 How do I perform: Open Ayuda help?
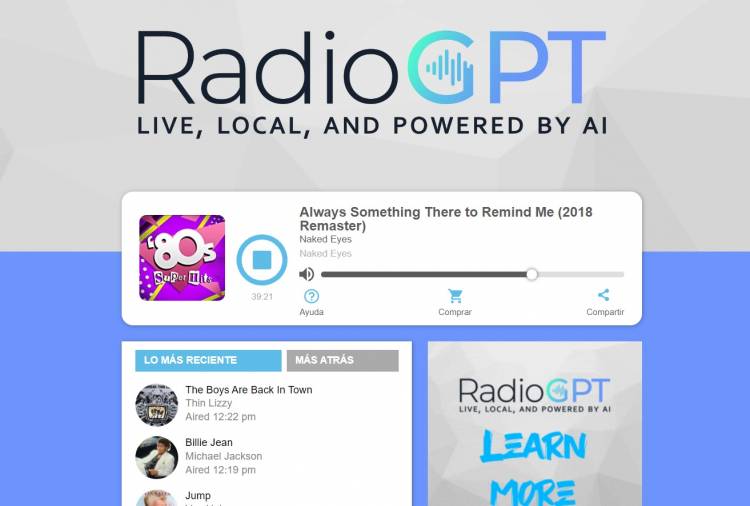[311, 302]
